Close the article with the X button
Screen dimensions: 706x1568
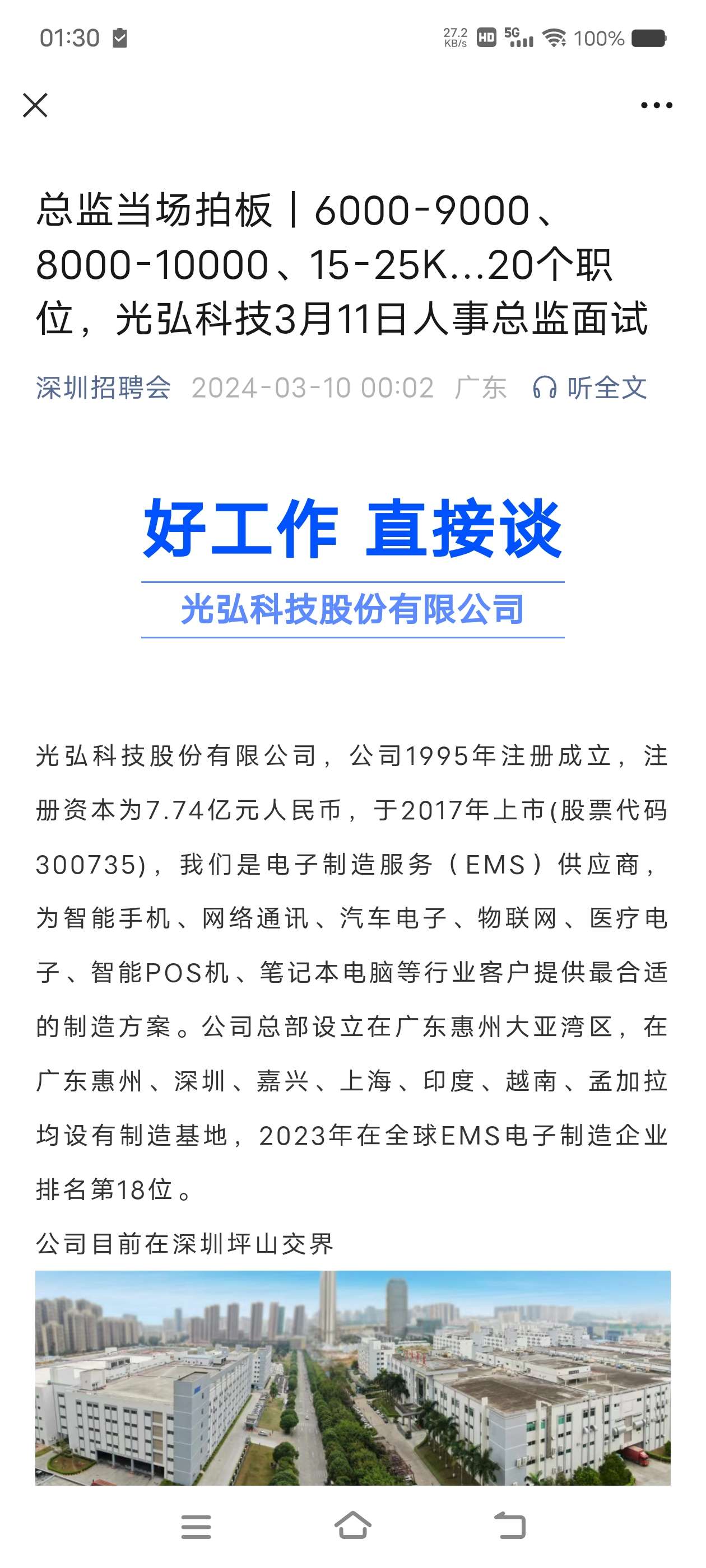pos(35,105)
